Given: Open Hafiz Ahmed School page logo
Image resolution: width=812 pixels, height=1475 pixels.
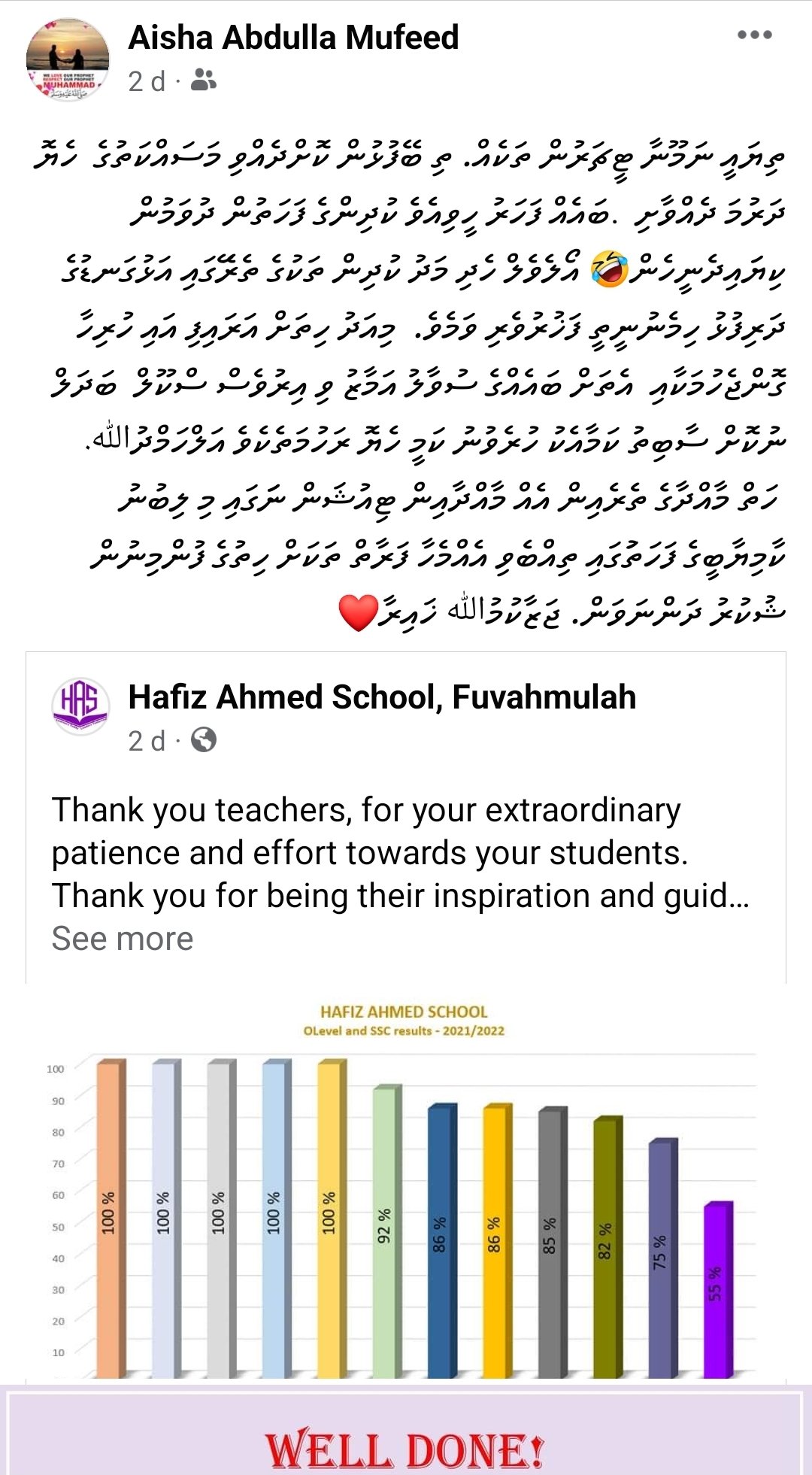Looking at the screenshot, I should (80, 706).
